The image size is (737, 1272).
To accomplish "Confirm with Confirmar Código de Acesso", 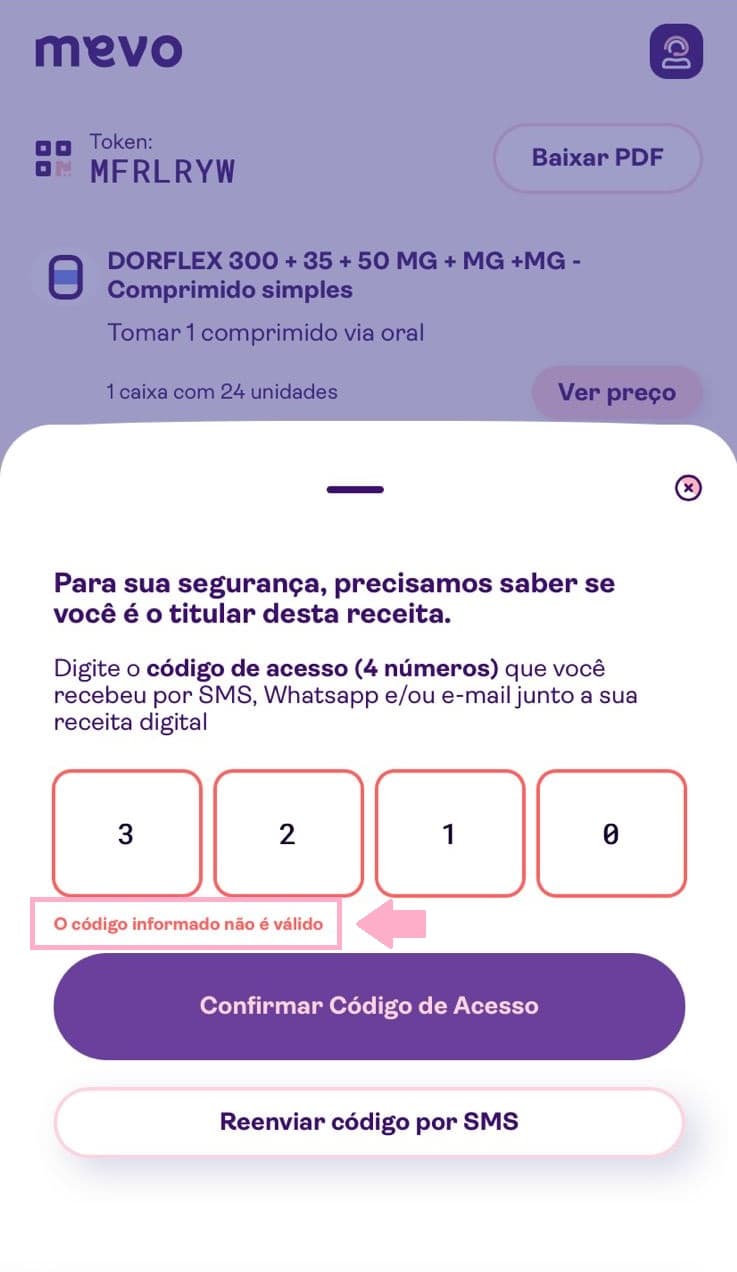I will [x=369, y=1005].
